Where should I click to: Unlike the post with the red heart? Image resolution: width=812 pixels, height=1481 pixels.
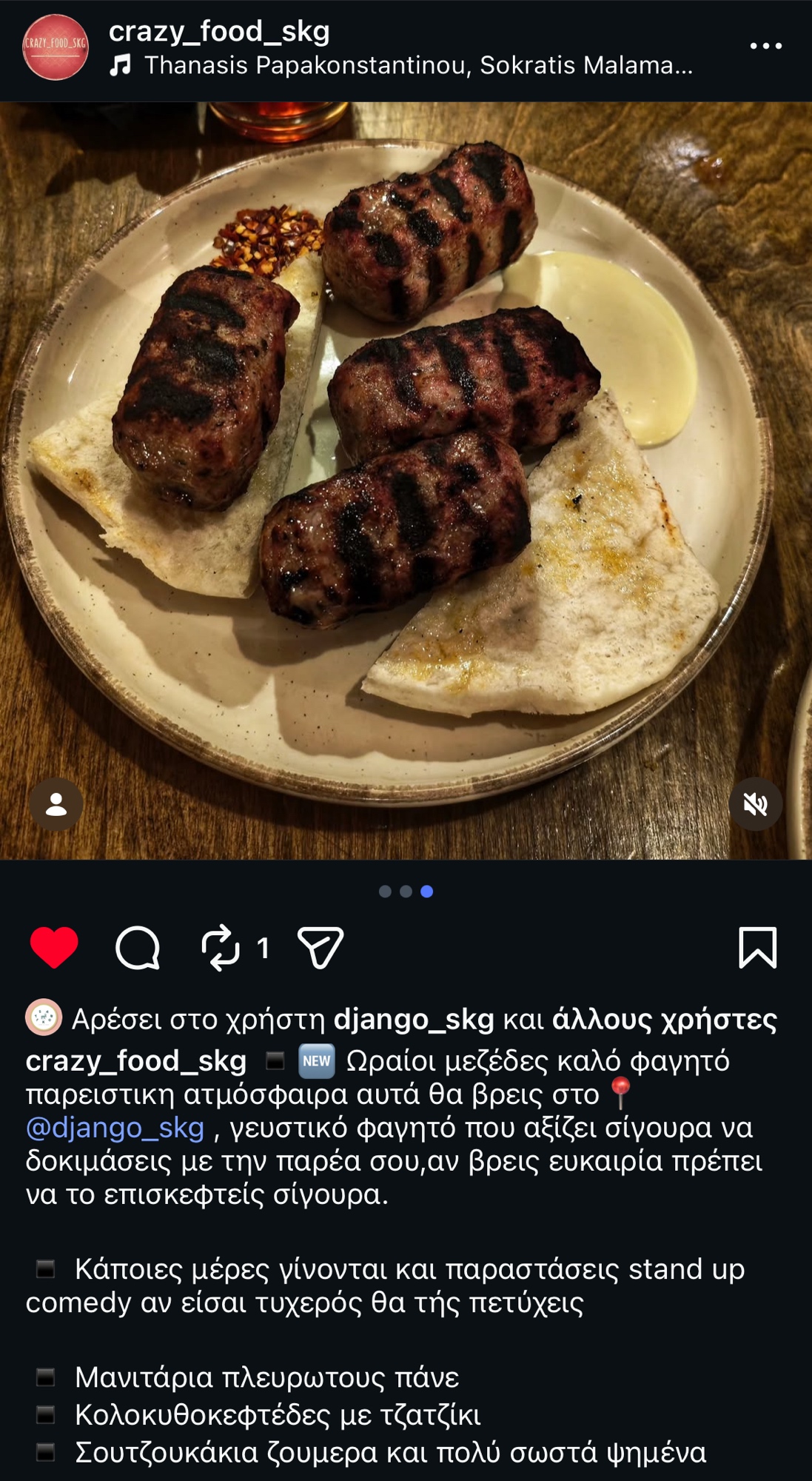pos(54,947)
